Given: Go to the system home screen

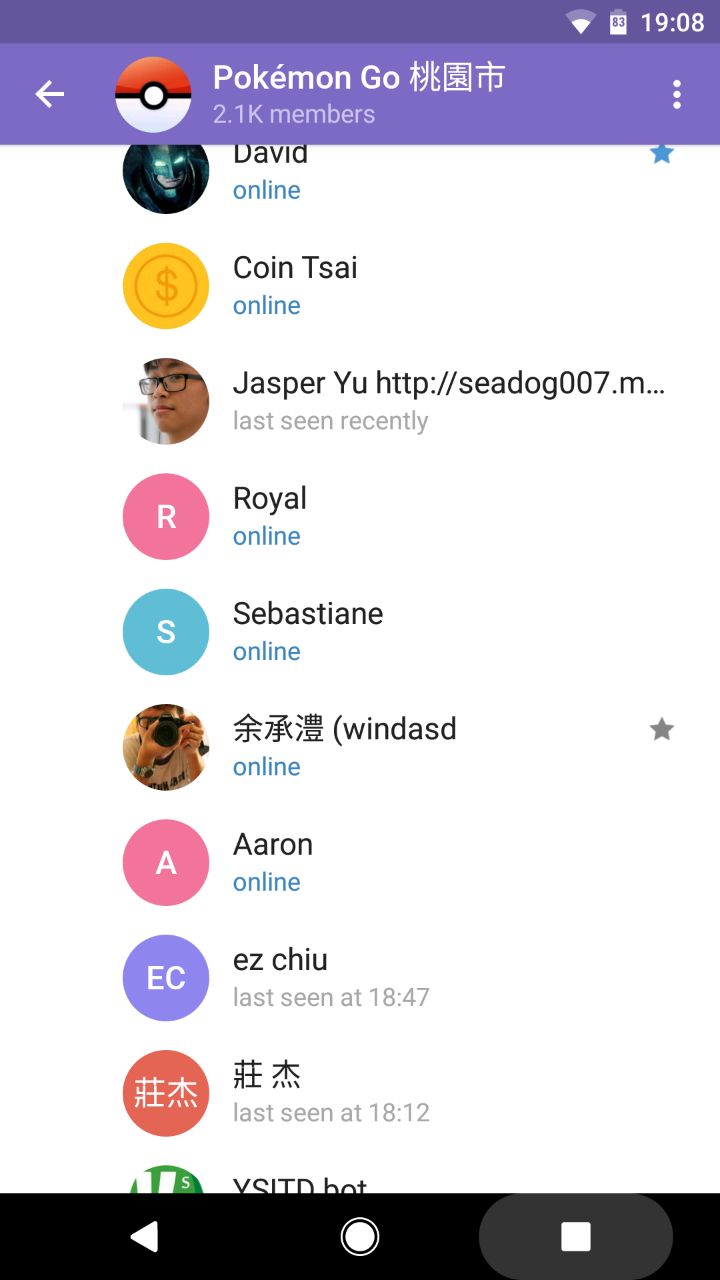Looking at the screenshot, I should (360, 1237).
